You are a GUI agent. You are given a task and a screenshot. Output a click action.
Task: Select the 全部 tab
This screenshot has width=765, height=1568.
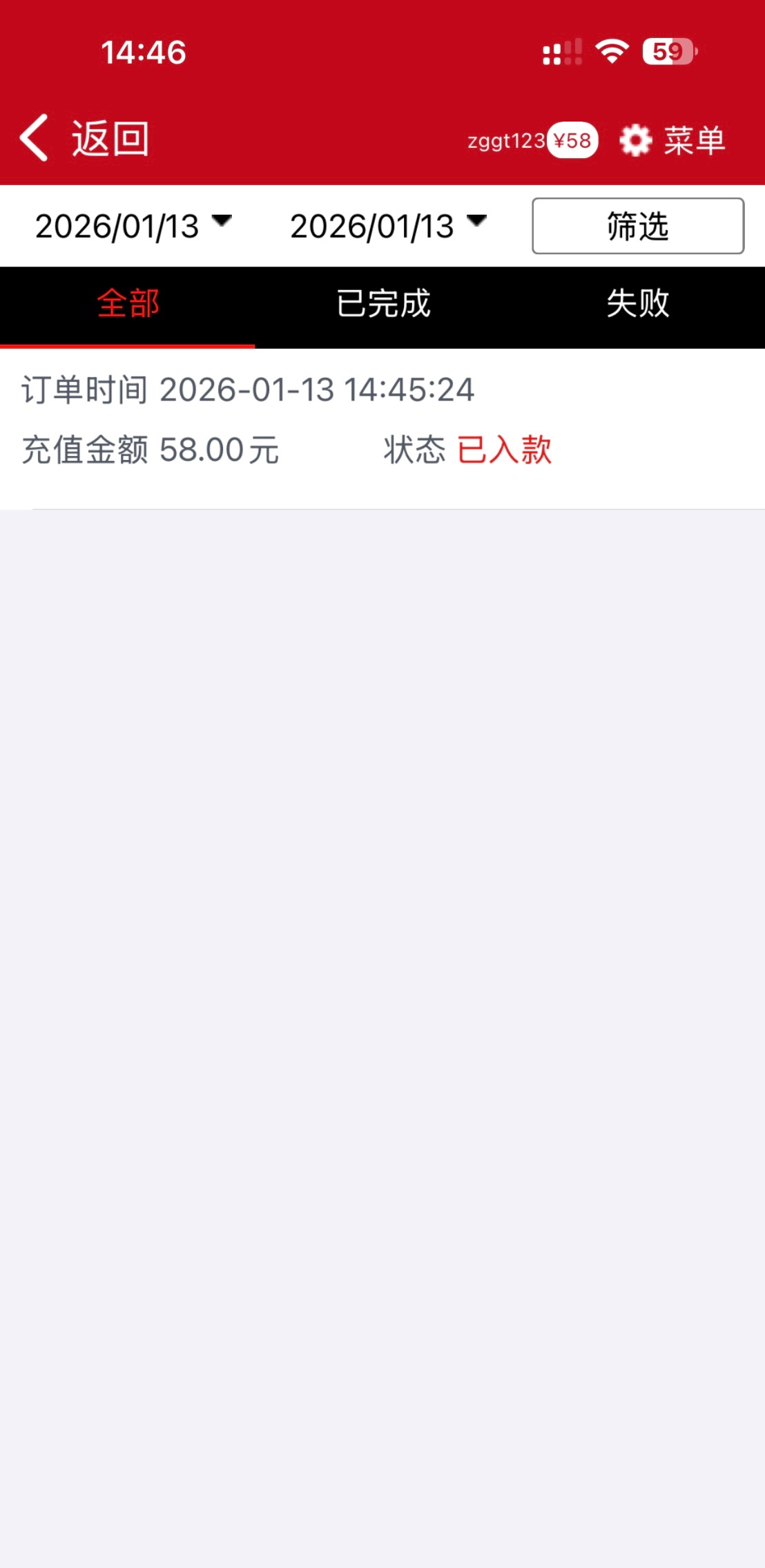point(128,304)
